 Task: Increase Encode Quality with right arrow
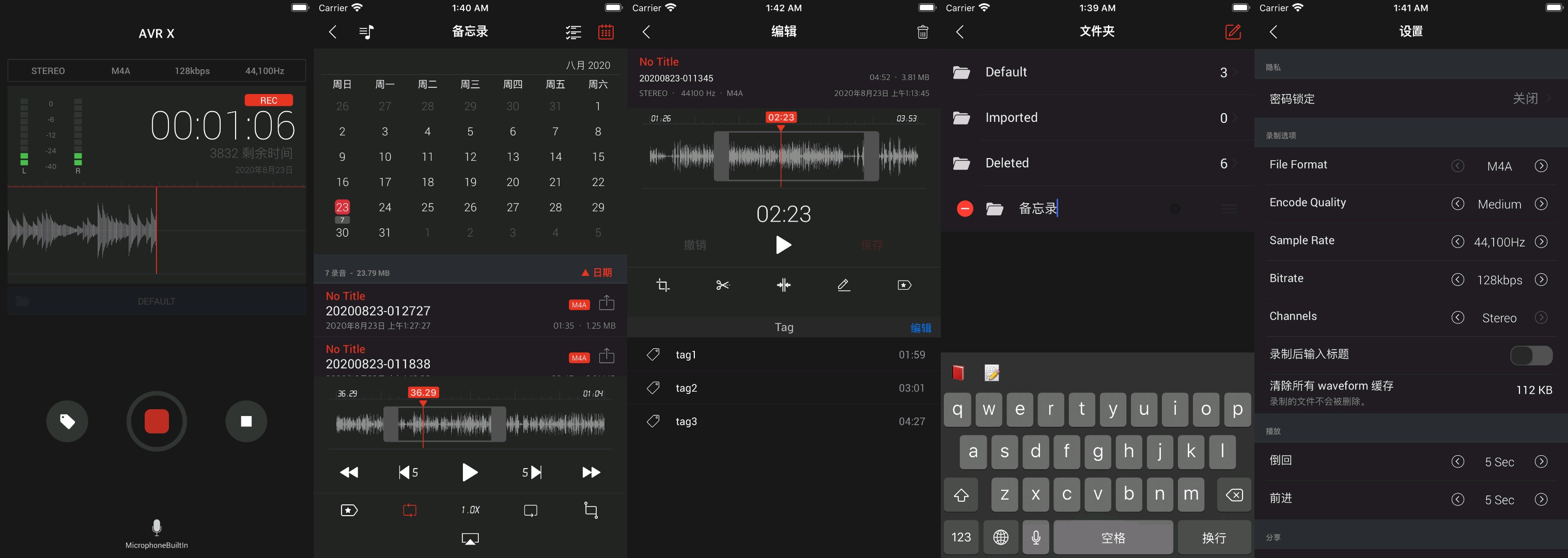pyautogui.click(x=1541, y=204)
